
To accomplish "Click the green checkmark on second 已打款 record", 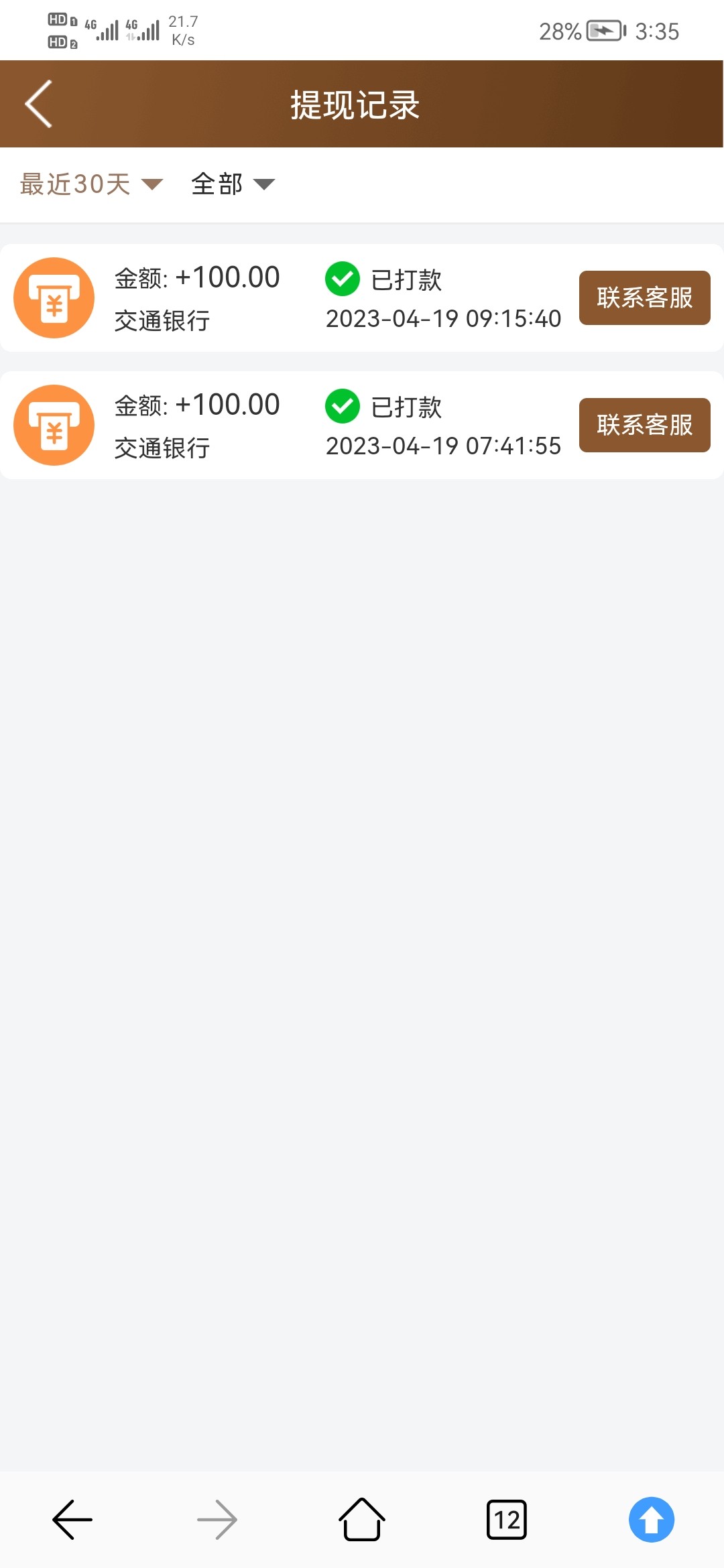I will tap(343, 406).
